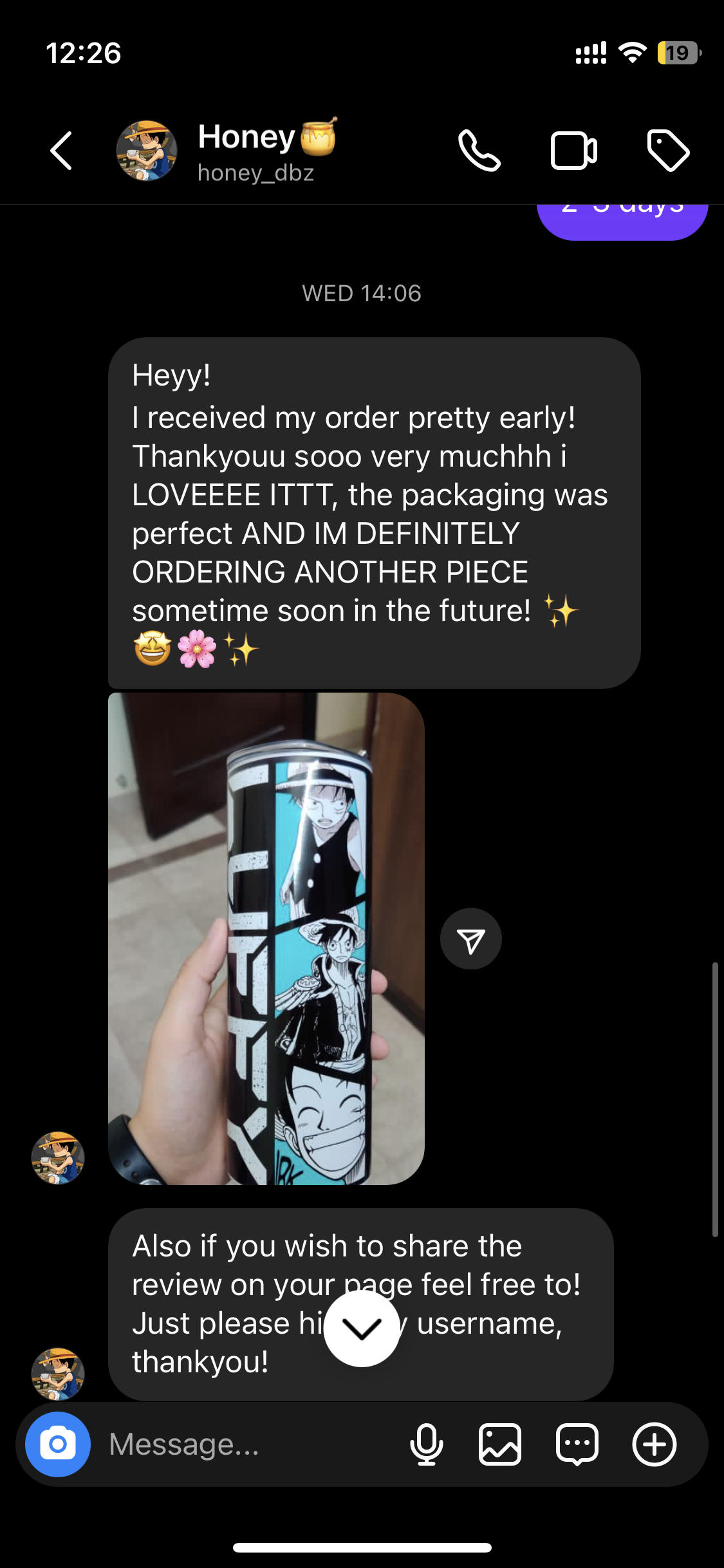Viewport: 724px width, 1568px height.
Task: Open the tumbler photo Honey sent
Action: point(266,938)
